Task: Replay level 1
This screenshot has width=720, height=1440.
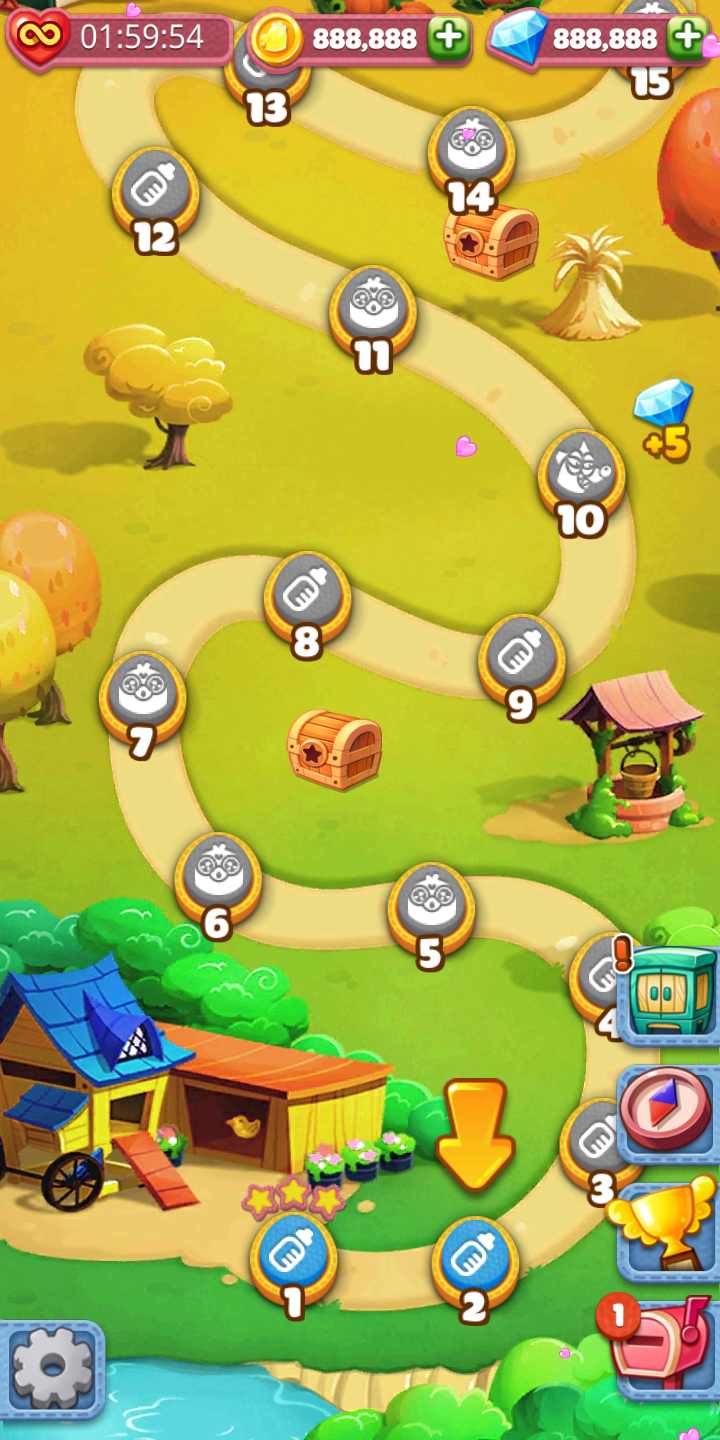Action: pyautogui.click(x=293, y=1253)
